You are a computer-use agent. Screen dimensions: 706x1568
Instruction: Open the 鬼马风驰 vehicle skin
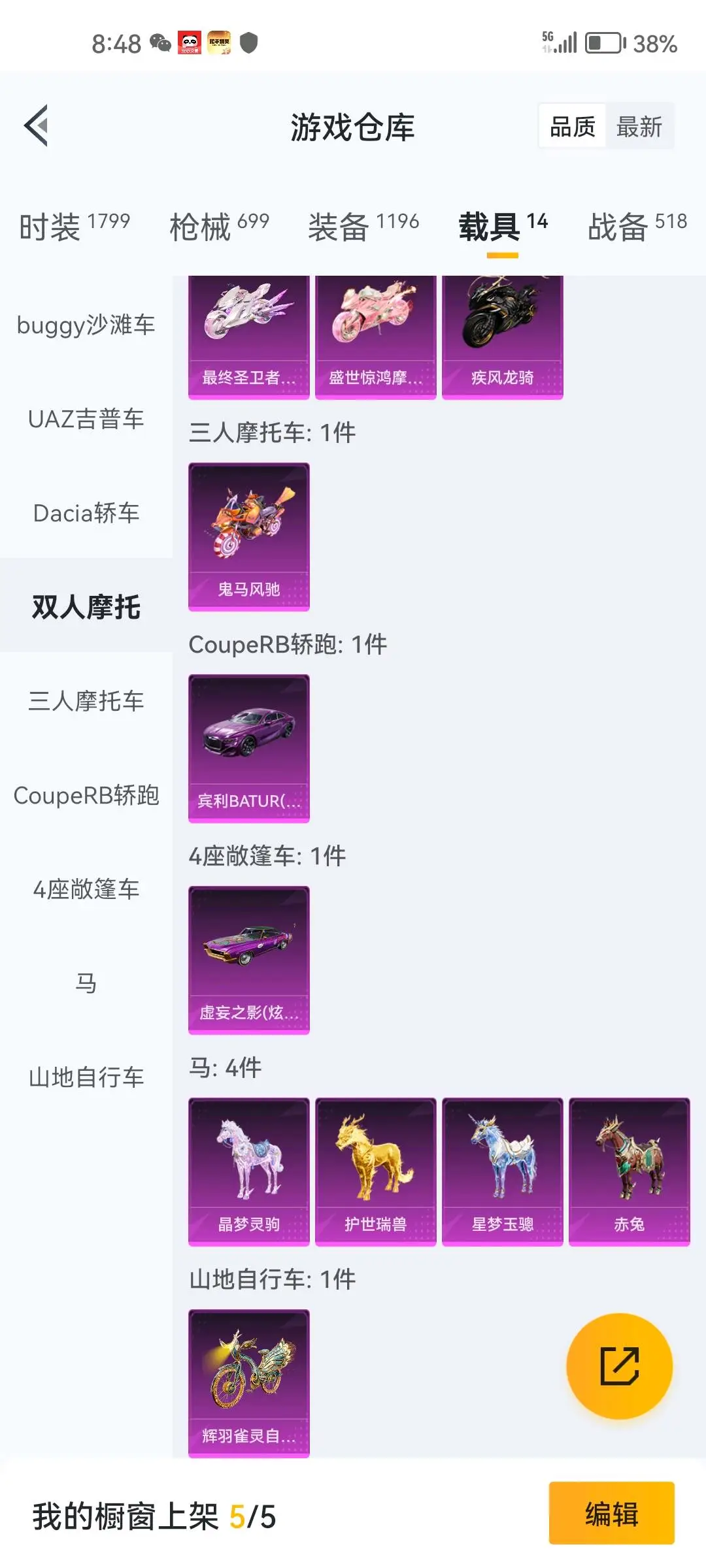tap(248, 536)
